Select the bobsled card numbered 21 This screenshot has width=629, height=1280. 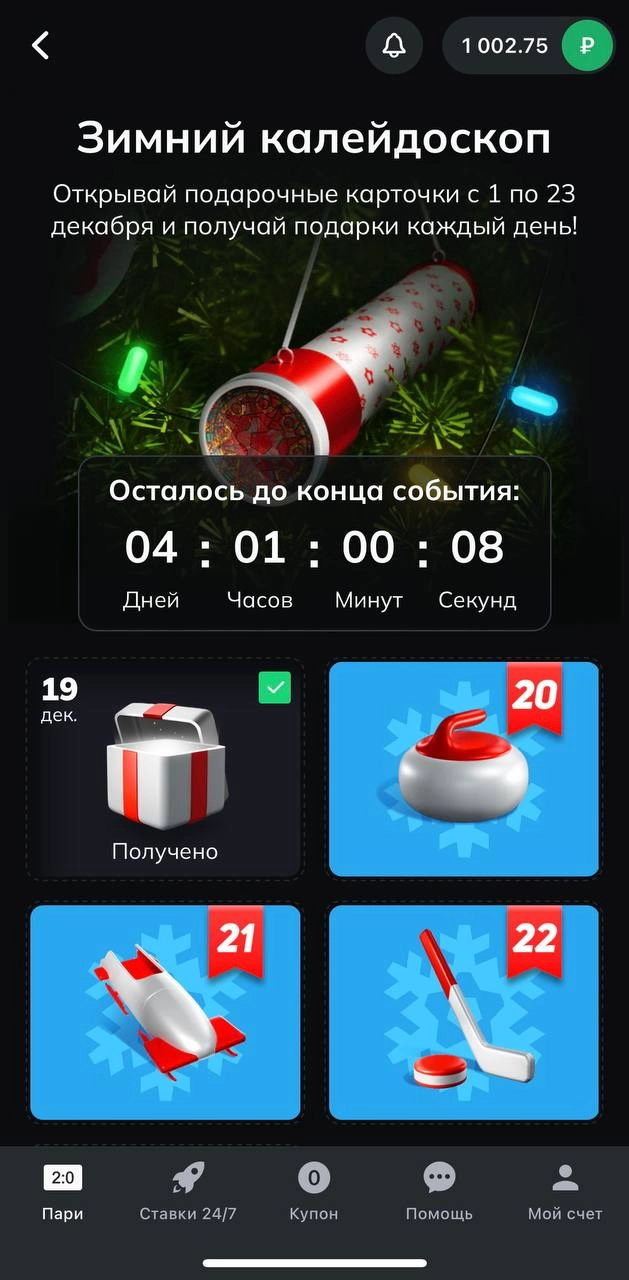coord(164,1012)
